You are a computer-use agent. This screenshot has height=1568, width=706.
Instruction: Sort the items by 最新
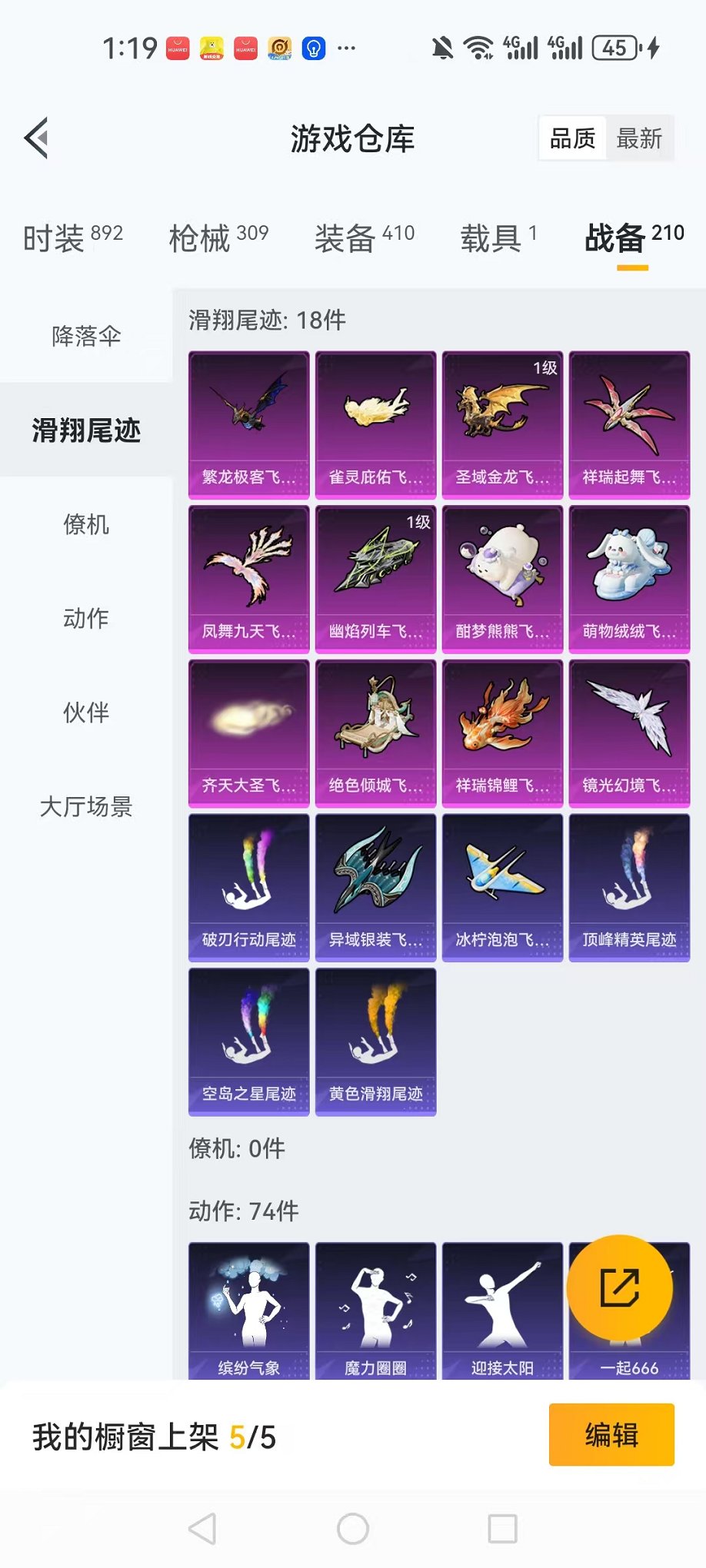point(639,138)
